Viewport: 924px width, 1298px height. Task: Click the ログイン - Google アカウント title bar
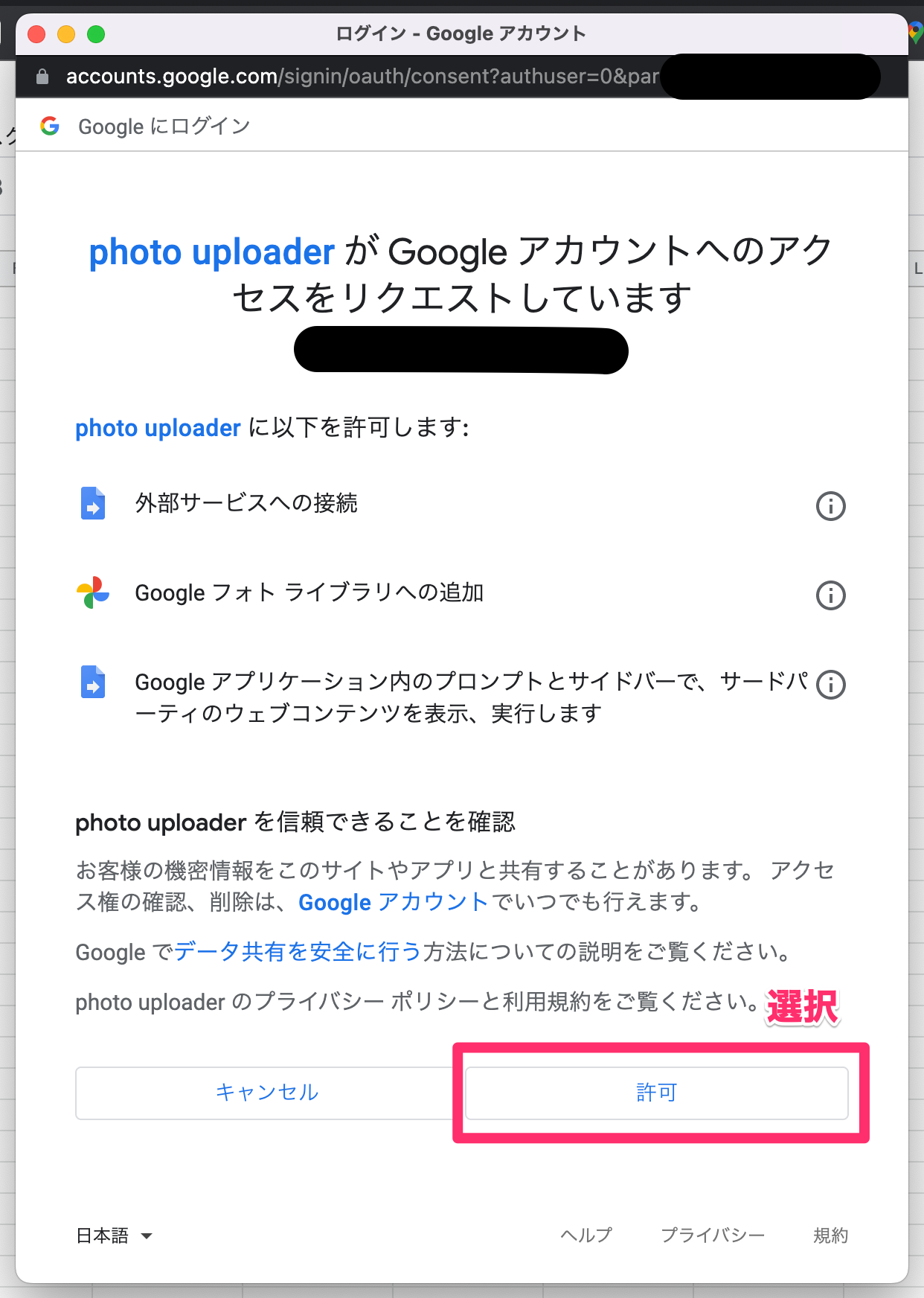(461, 33)
